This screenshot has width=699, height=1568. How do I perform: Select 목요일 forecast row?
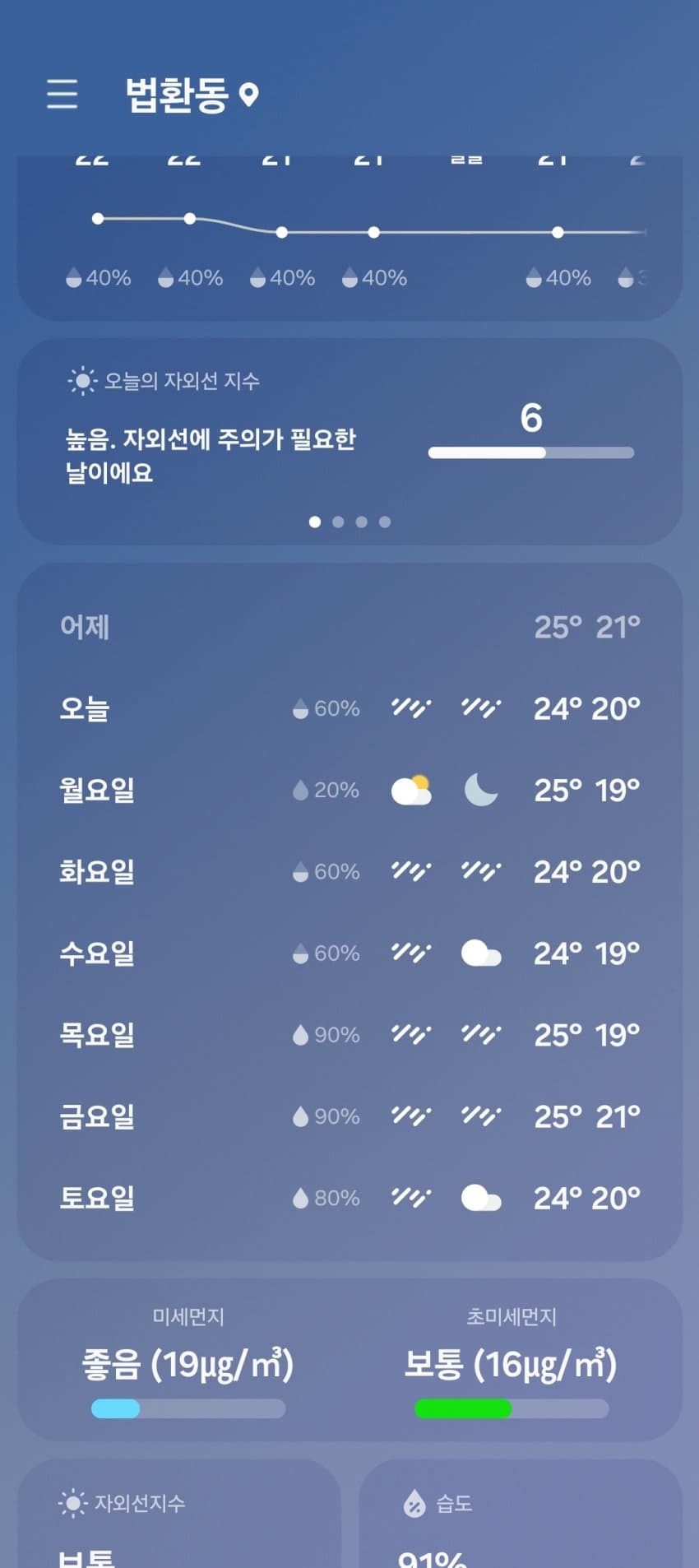349,1035
